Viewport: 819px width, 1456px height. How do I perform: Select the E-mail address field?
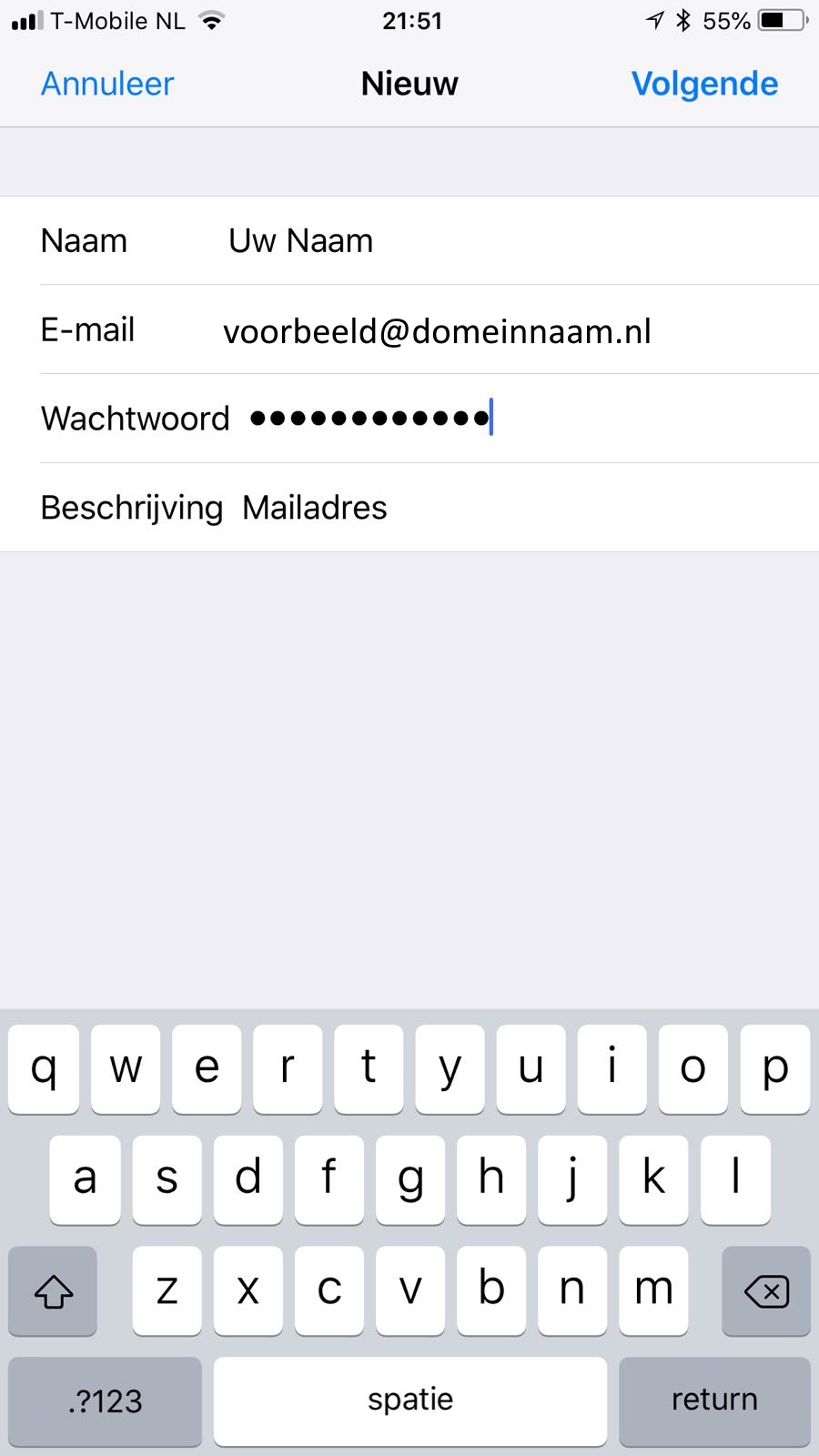pos(409,330)
